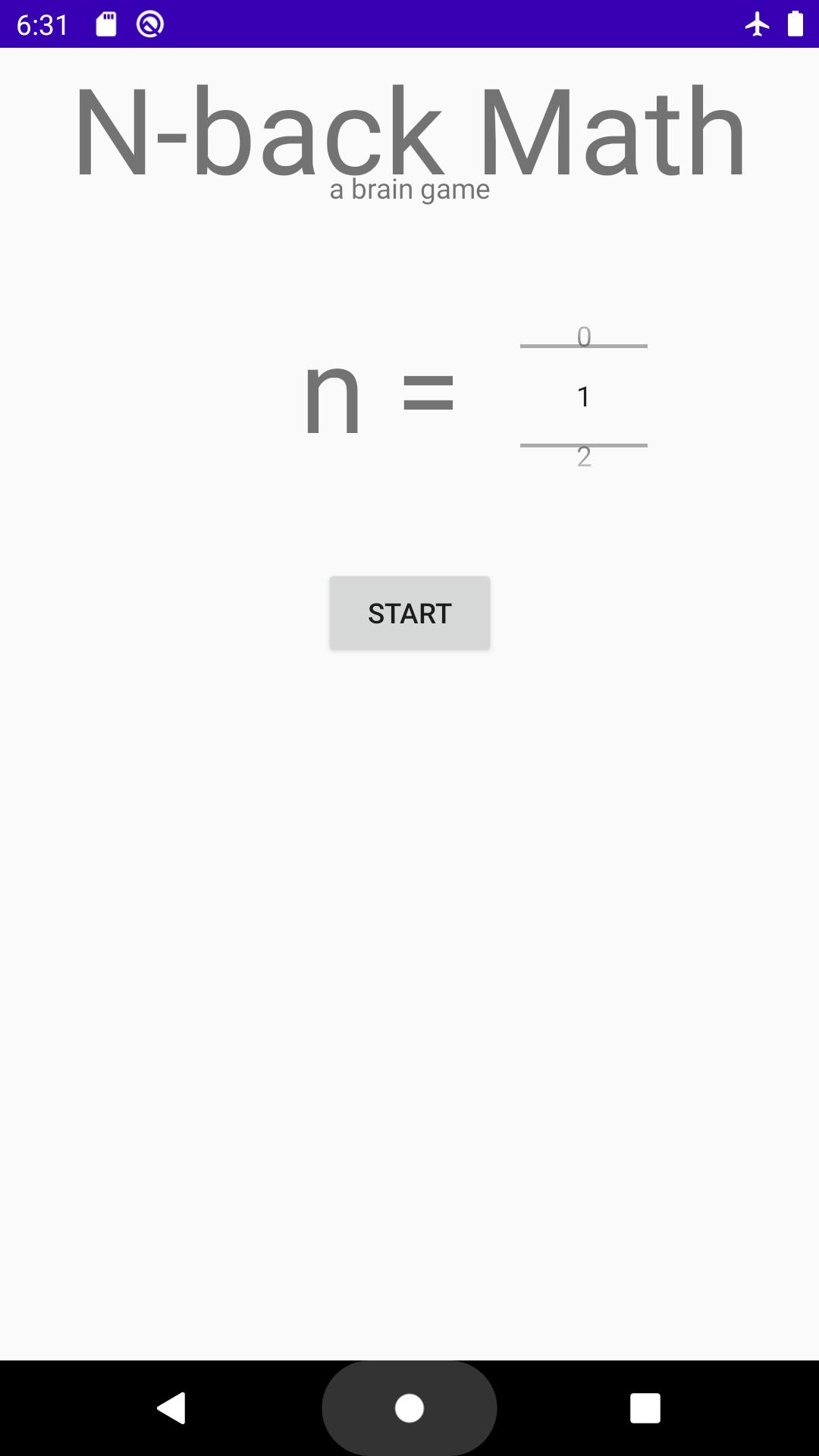
Task: Tap the status bar to open notifications
Action: 409,25
